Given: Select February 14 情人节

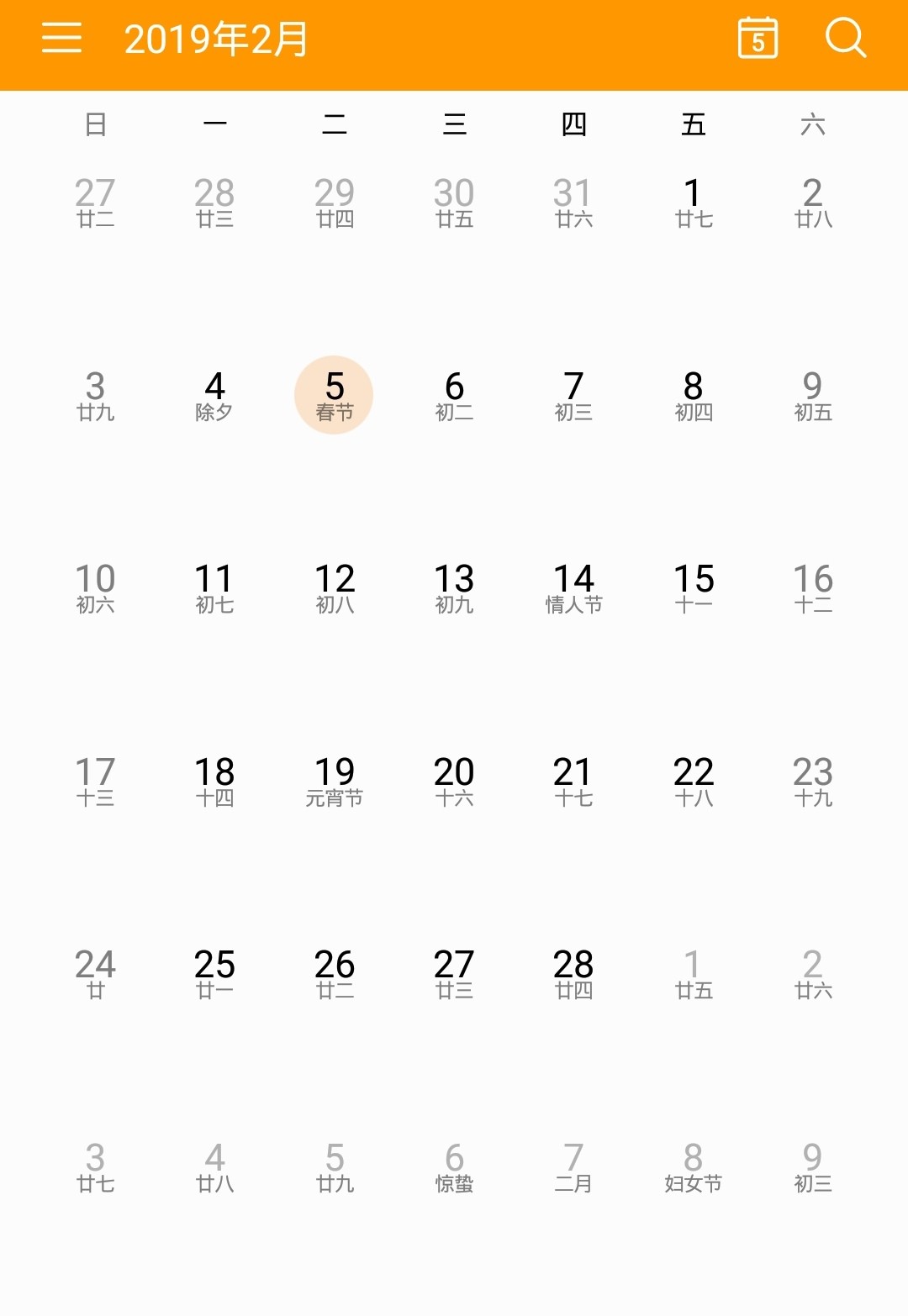Looking at the screenshot, I should [573, 587].
